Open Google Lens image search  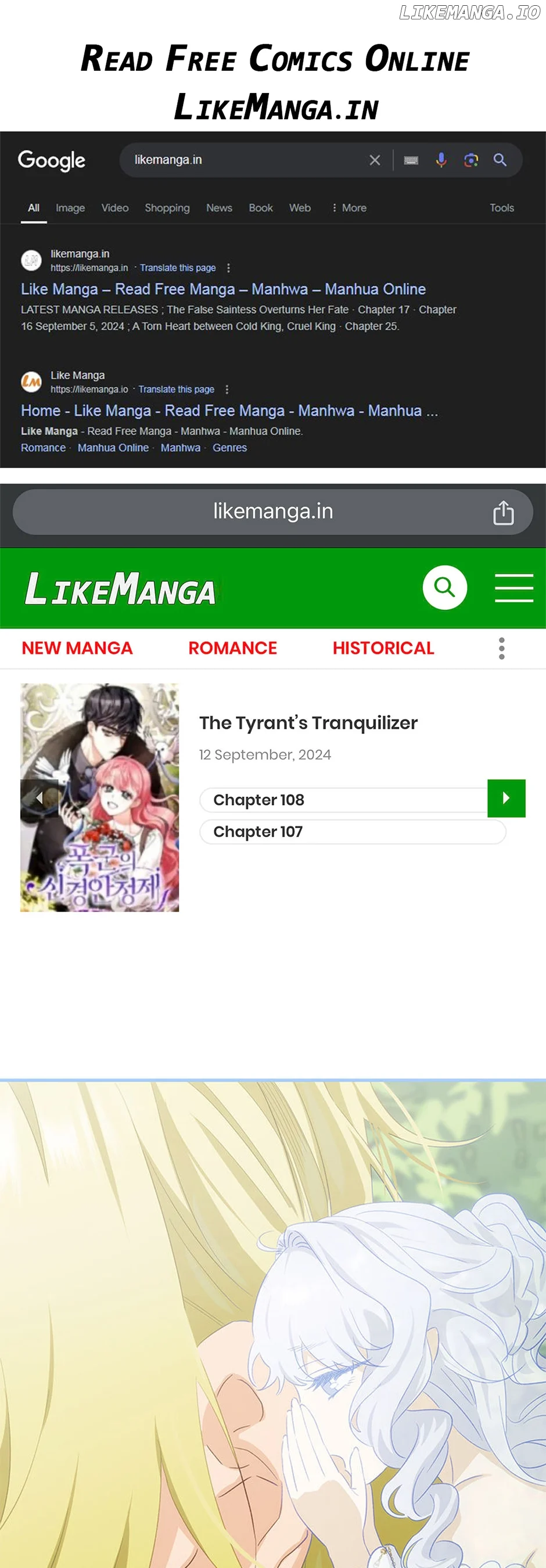point(470,160)
